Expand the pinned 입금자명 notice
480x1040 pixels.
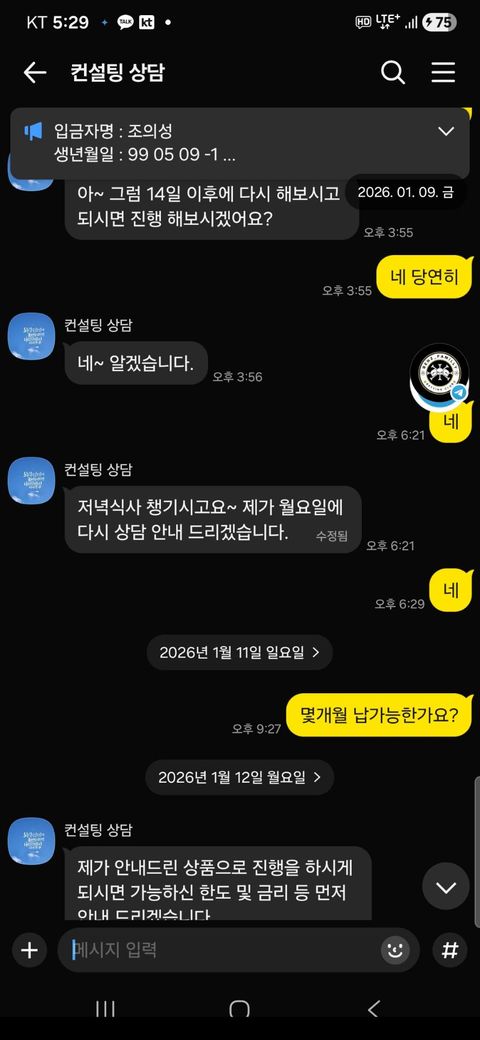coord(446,131)
